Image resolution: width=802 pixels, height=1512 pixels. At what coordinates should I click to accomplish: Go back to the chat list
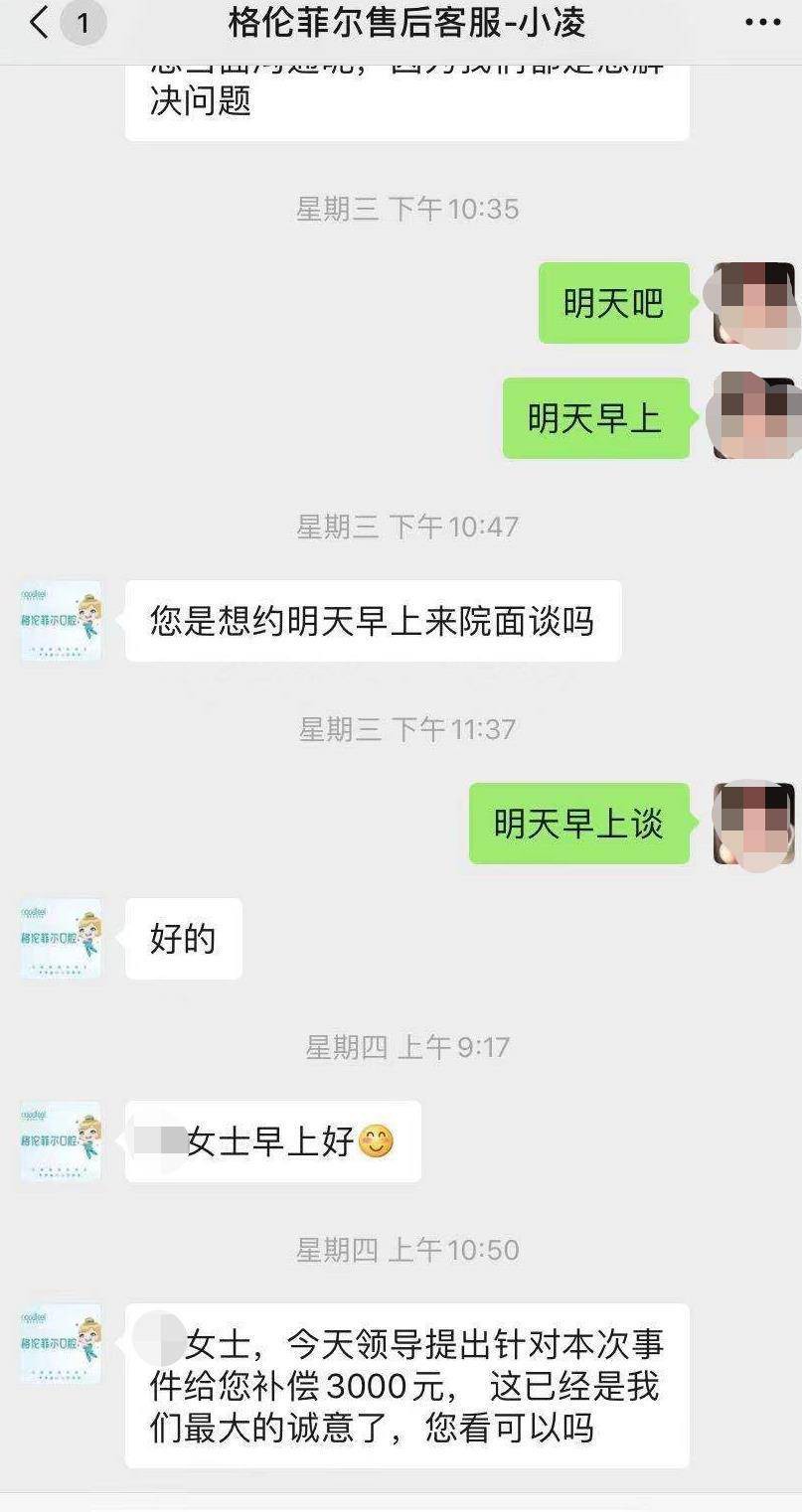40,23
